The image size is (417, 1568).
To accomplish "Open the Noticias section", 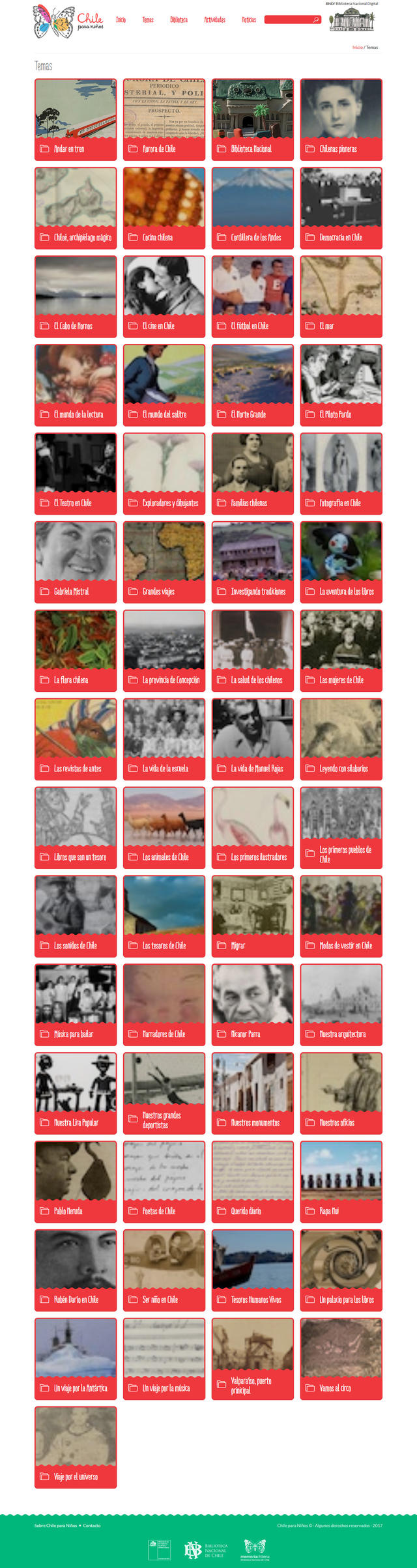I will click(249, 20).
